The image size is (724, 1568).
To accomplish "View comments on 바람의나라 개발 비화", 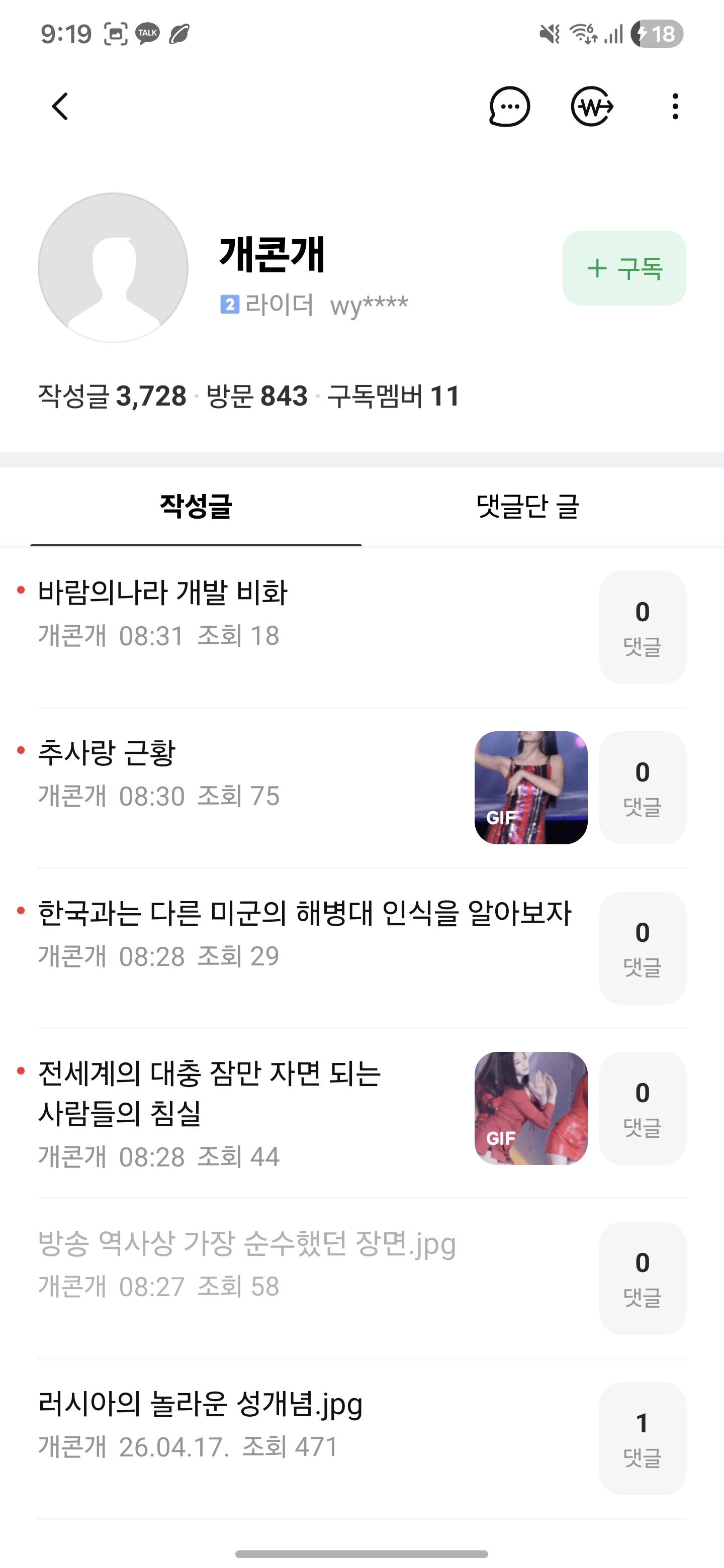I will [x=642, y=627].
